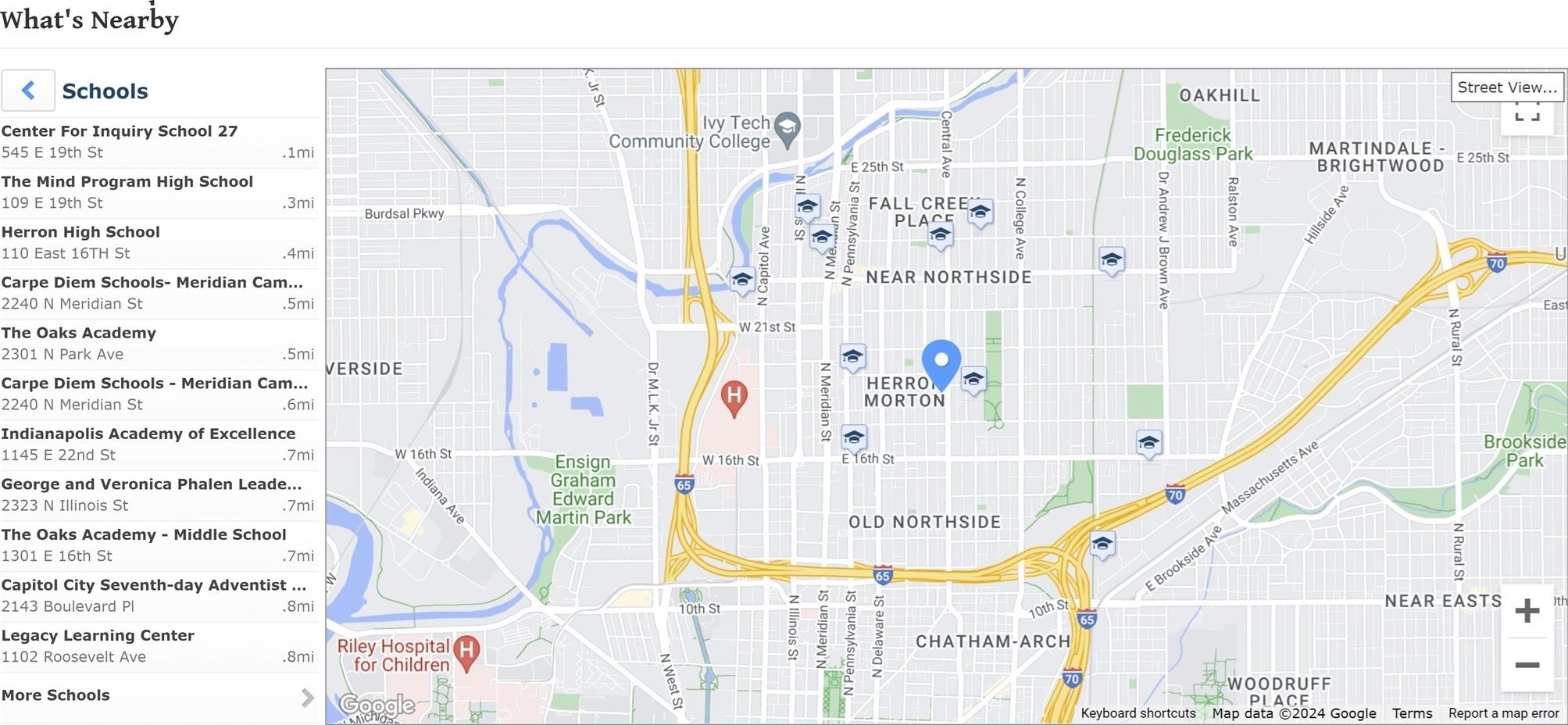Screen dimensions: 1568x725
Task: Toggle fullscreen map view
Action: tap(1527, 115)
